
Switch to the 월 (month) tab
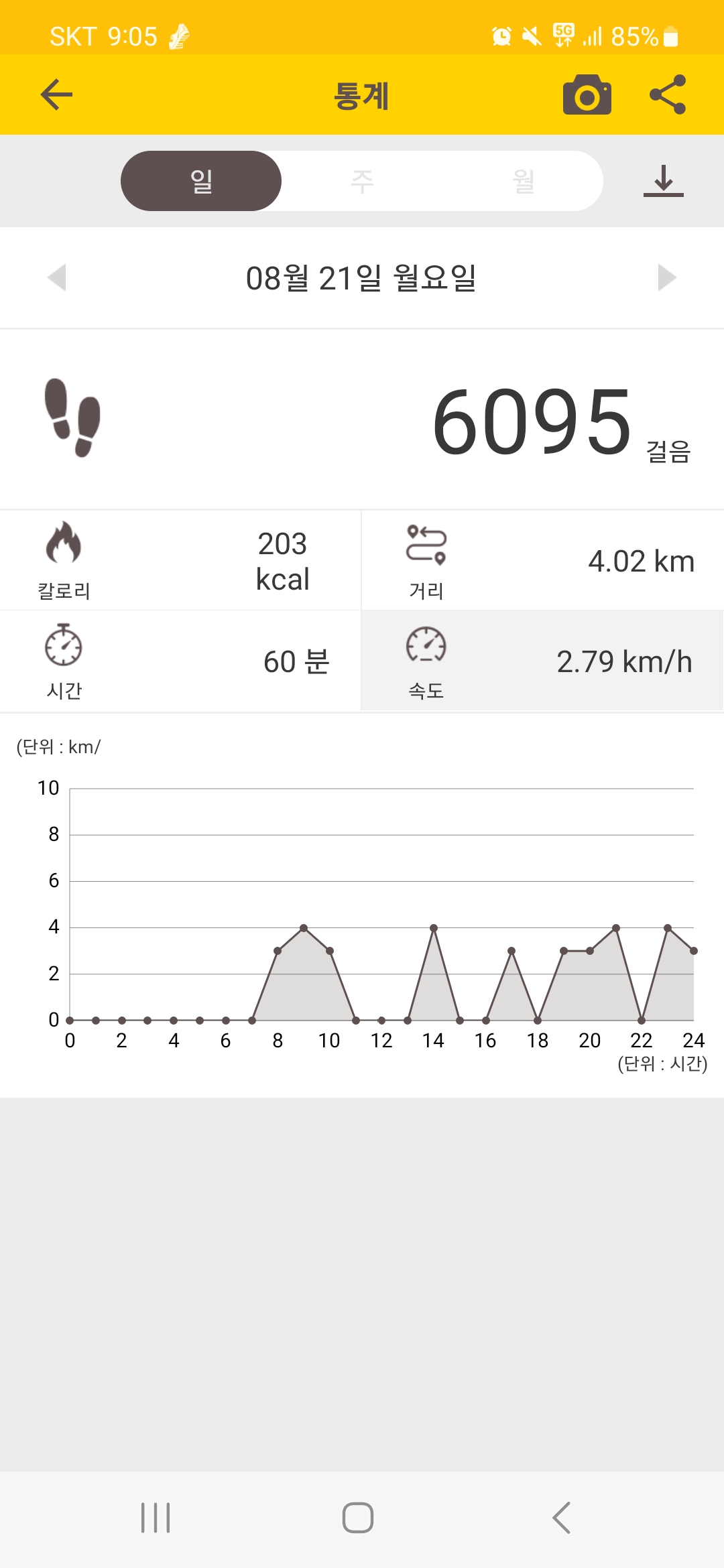click(x=523, y=181)
